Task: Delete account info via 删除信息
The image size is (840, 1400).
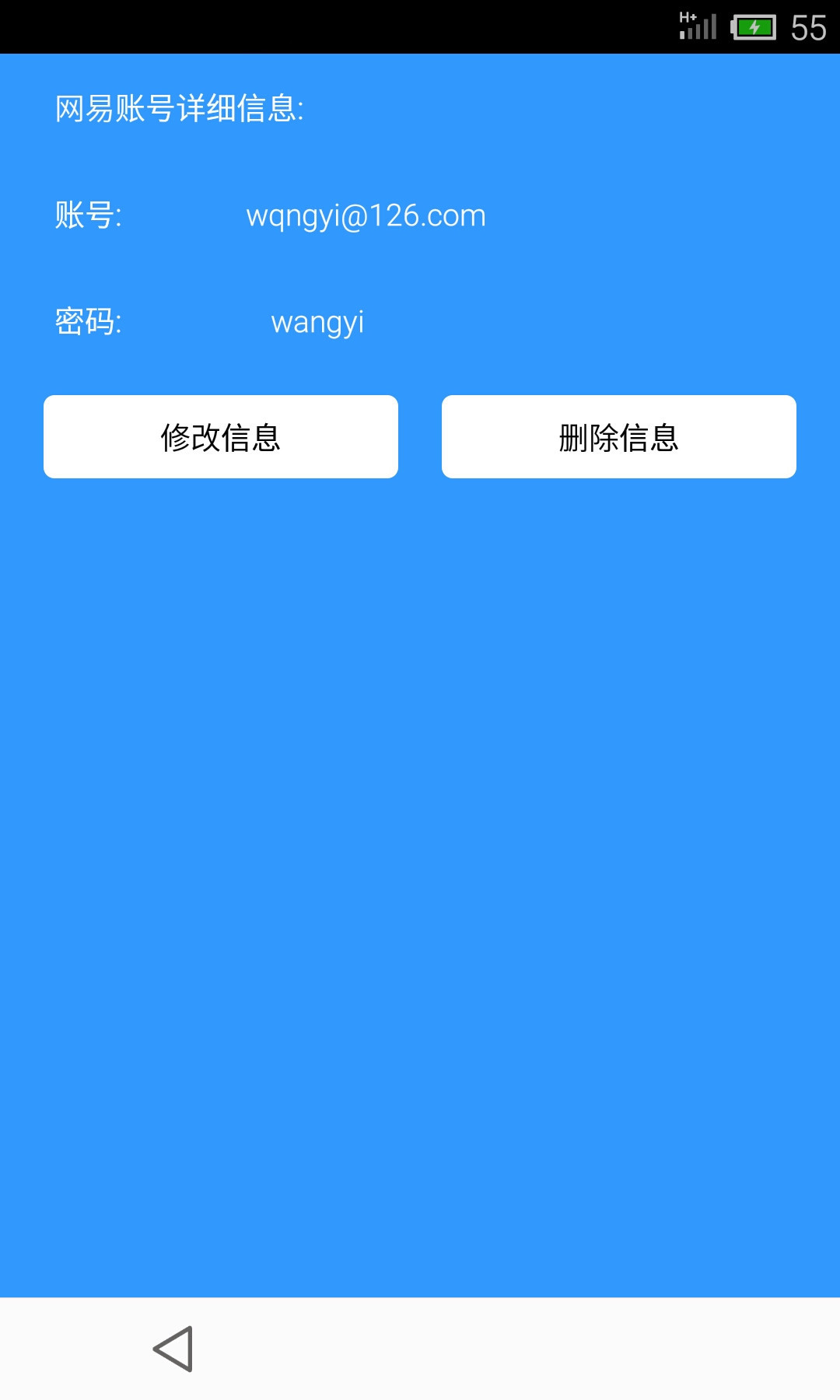Action: 618,437
